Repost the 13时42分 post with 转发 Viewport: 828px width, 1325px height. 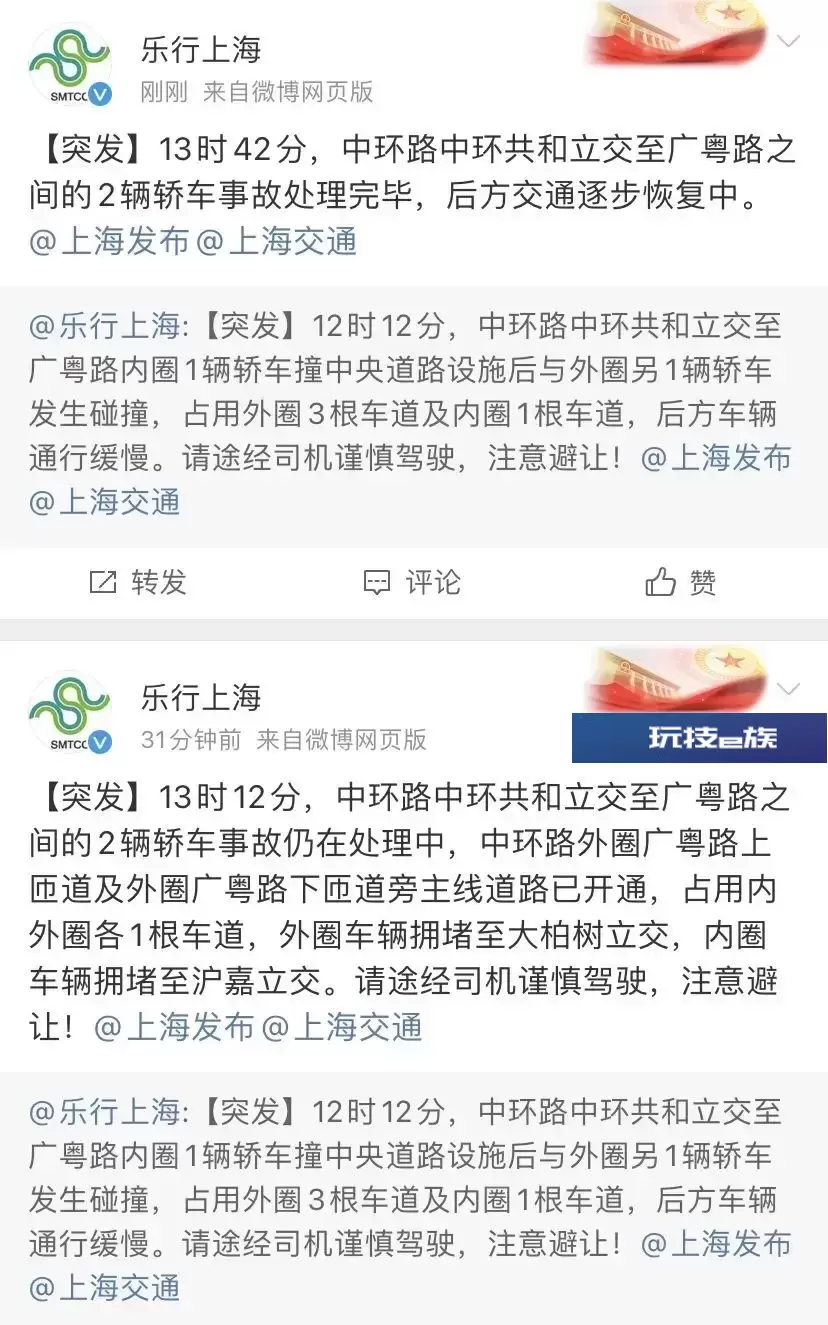tap(138, 582)
